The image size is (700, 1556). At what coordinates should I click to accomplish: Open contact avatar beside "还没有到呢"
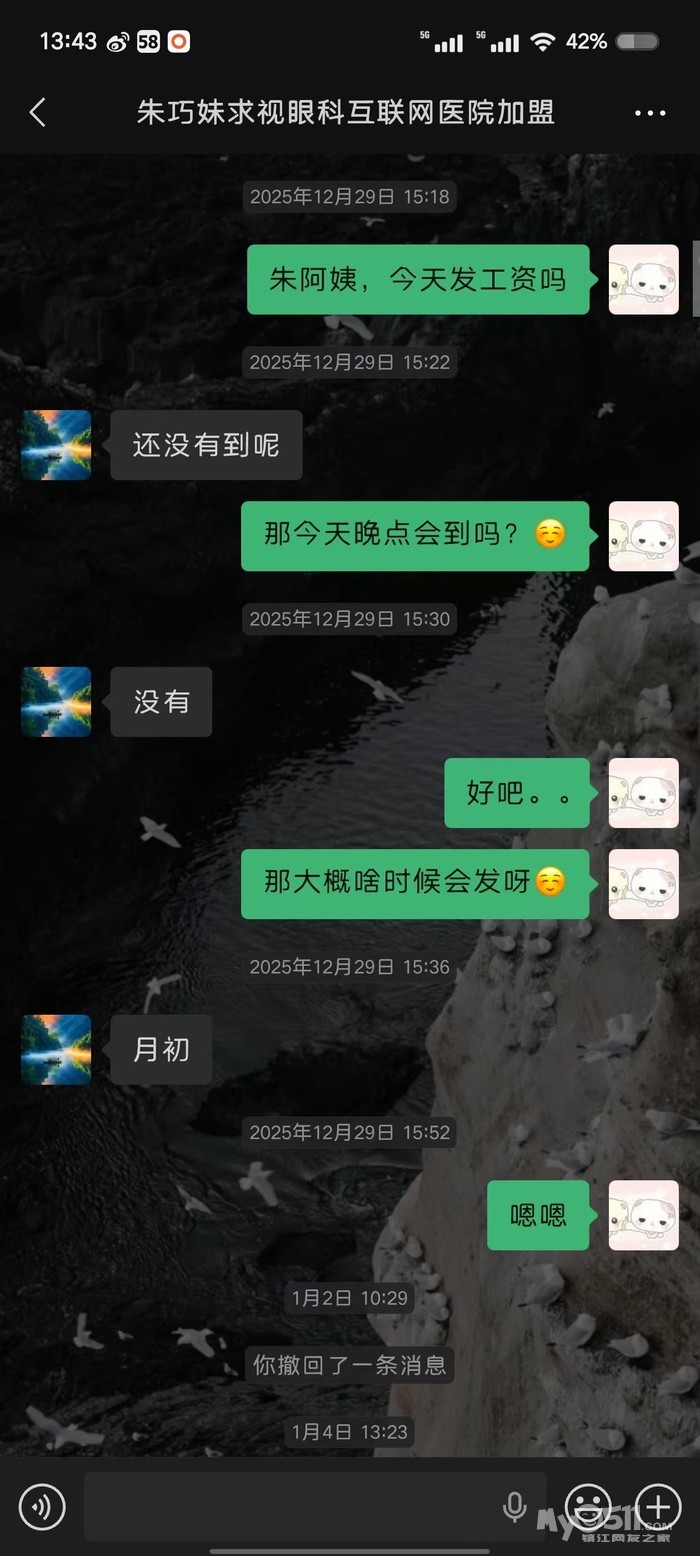pyautogui.click(x=56, y=445)
